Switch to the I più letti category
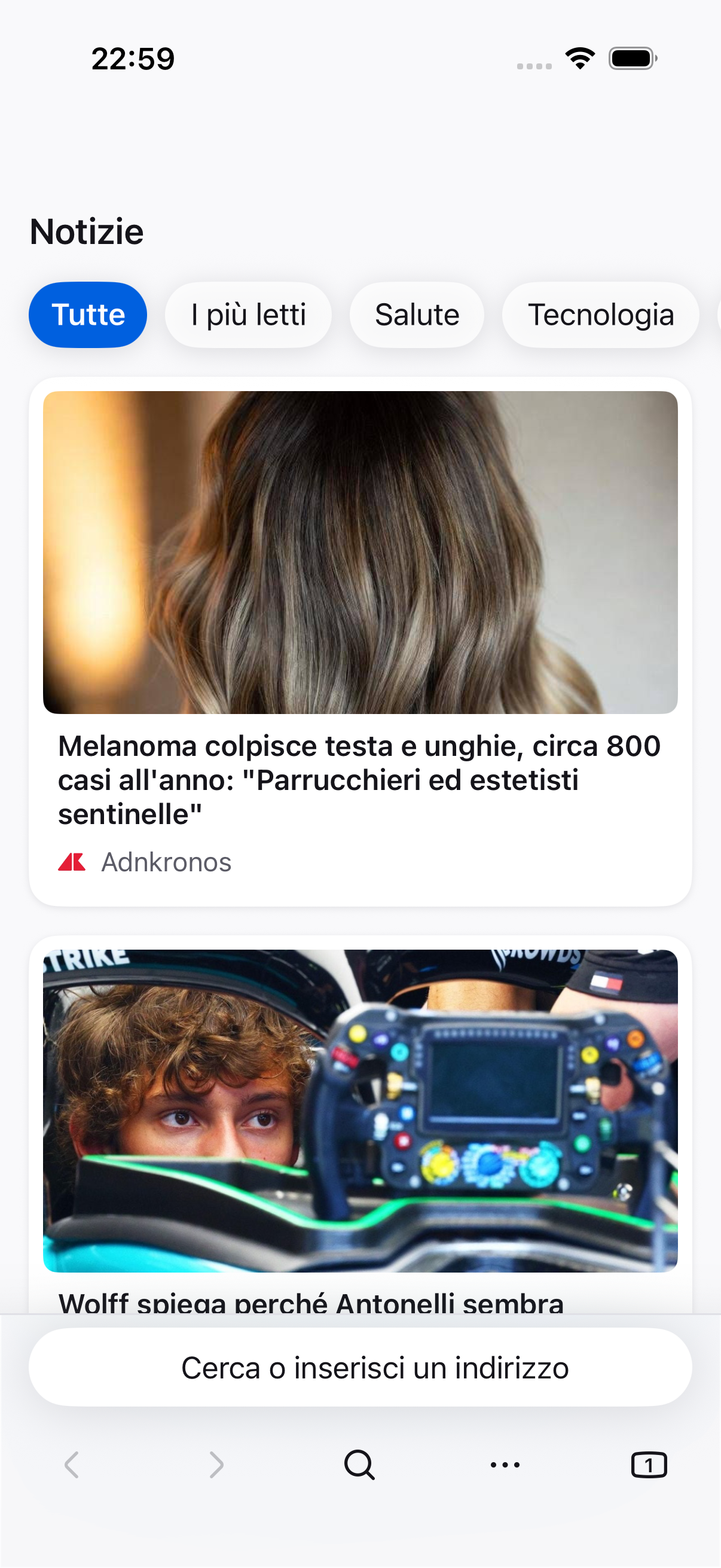 pyautogui.click(x=248, y=315)
